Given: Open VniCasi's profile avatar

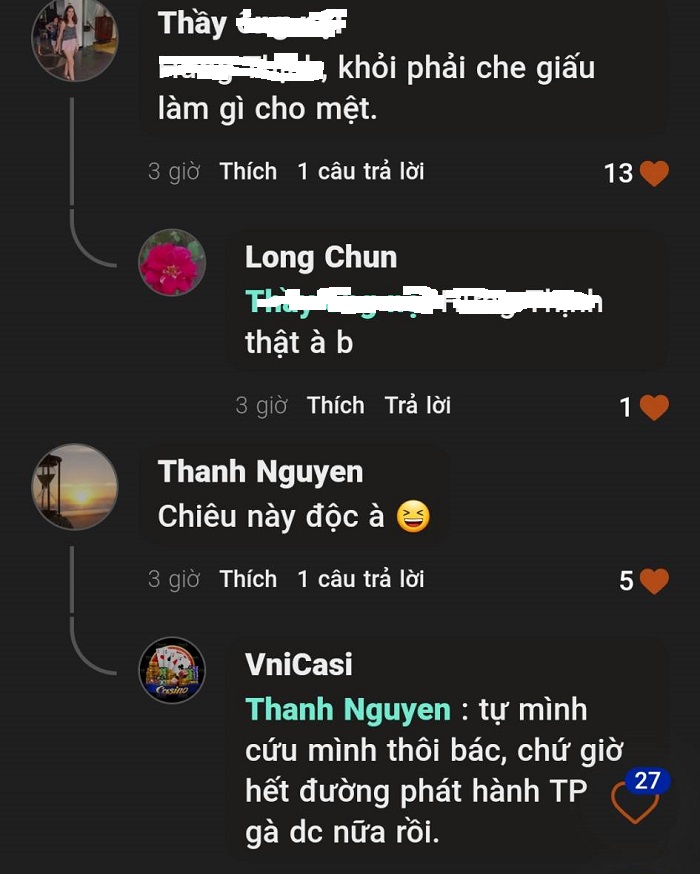Looking at the screenshot, I should 172,670.
